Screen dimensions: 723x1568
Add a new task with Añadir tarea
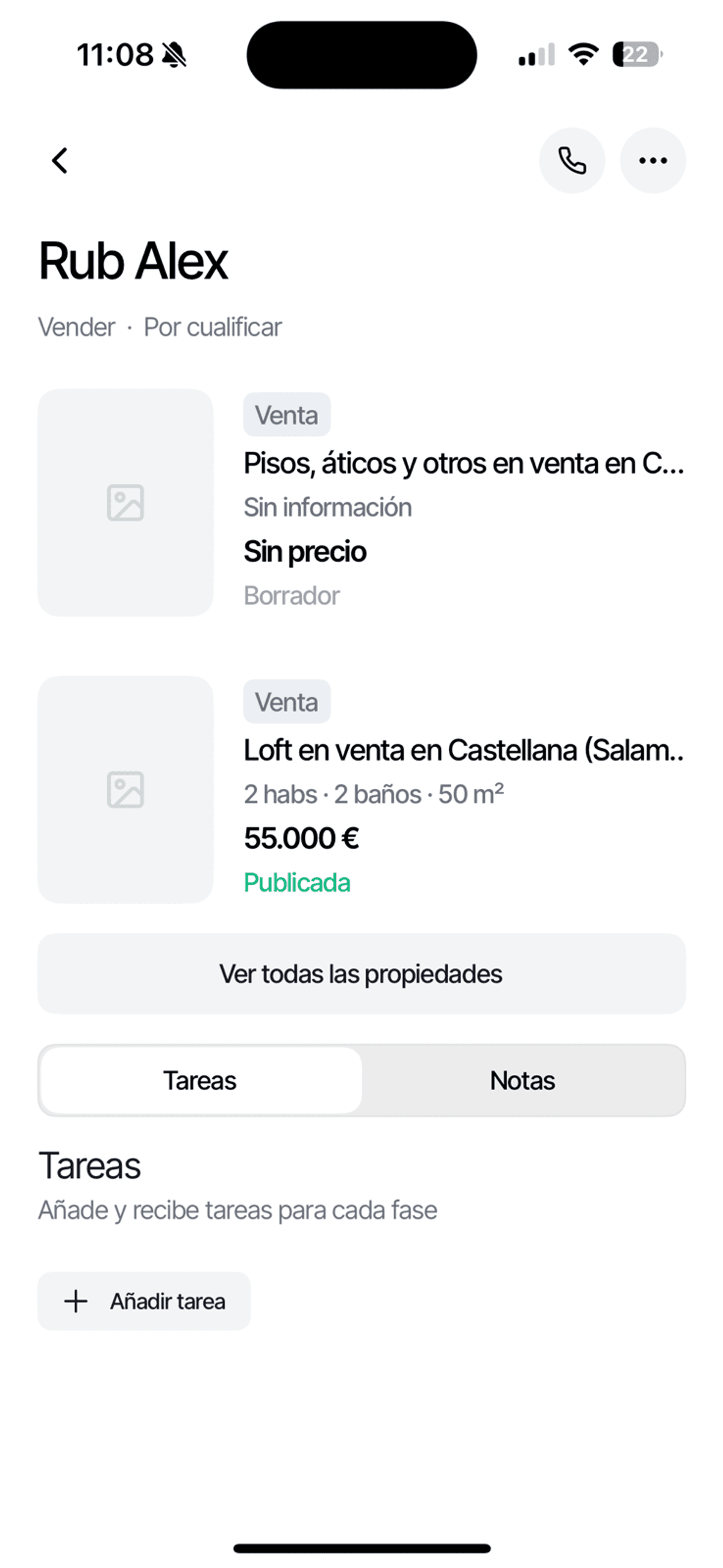click(144, 1302)
